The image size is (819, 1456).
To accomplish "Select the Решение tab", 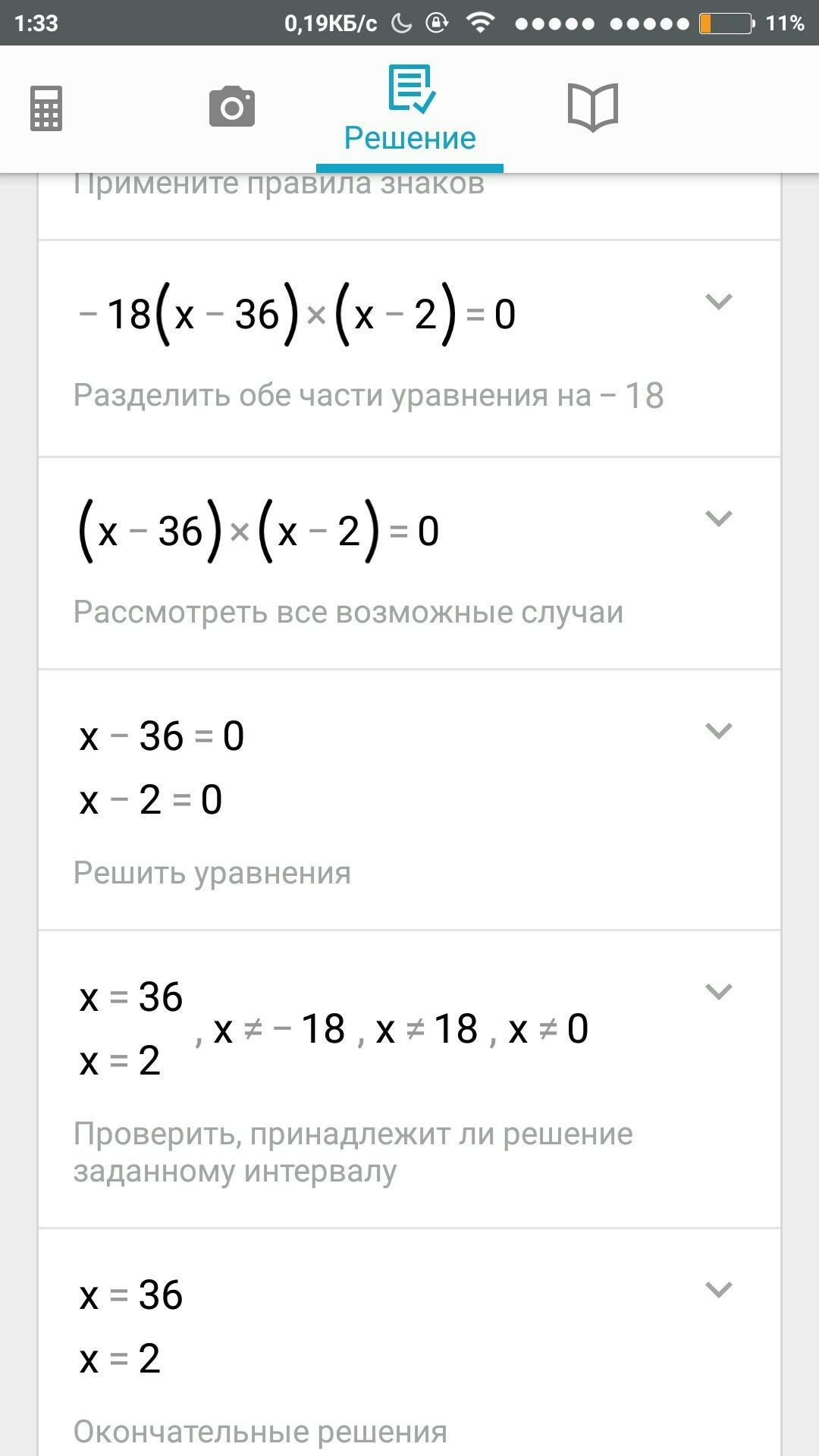I will click(409, 110).
